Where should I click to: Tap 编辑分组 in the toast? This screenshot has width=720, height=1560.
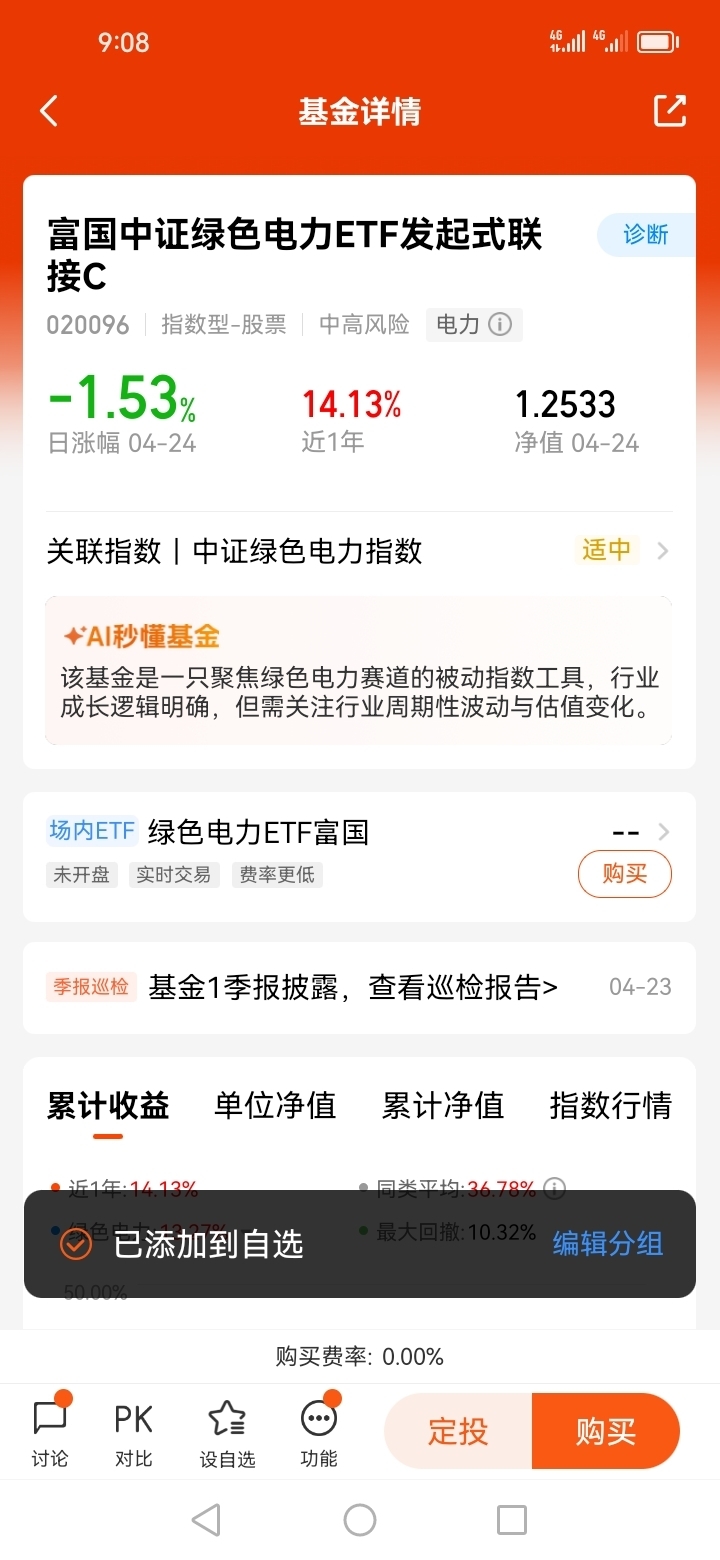608,1244
